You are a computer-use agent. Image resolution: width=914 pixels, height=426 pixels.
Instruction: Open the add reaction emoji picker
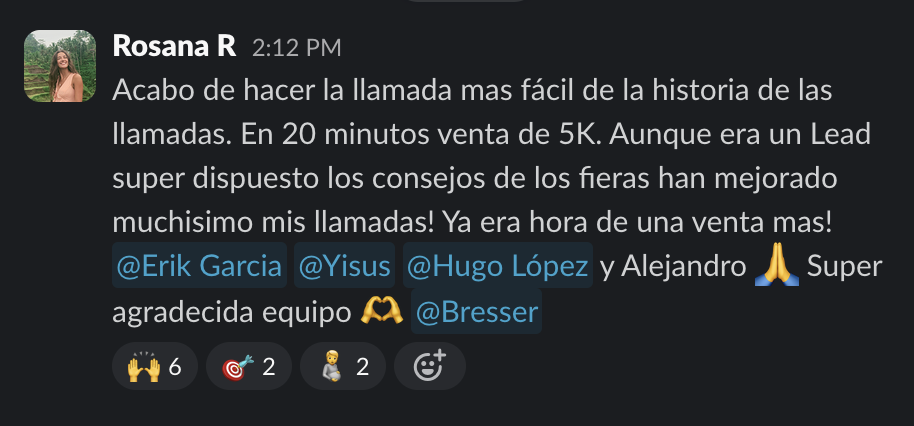(429, 367)
